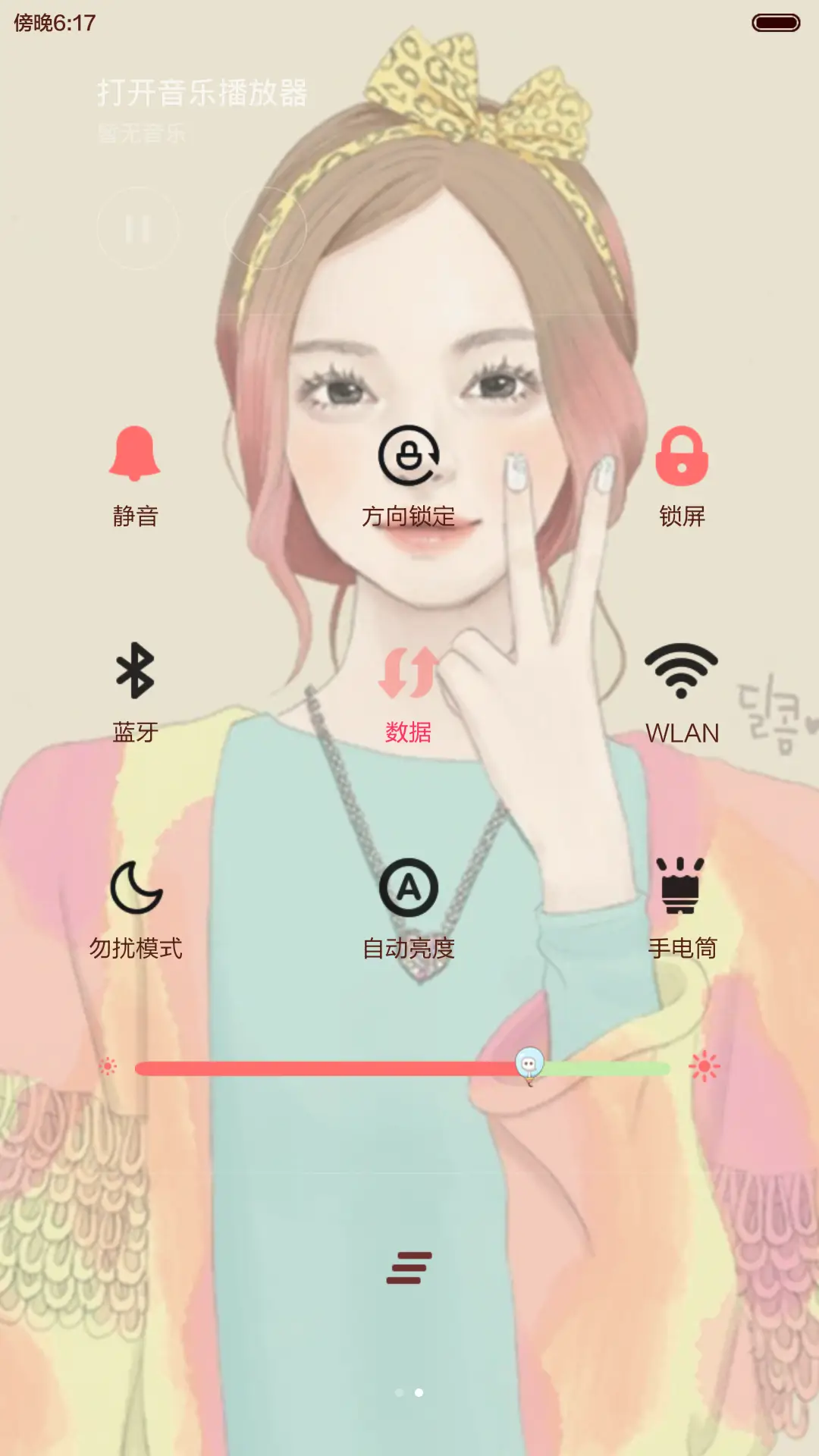Tap the 暂无音乐 no-music label
Viewport: 819px width, 1456px height.
tap(142, 138)
